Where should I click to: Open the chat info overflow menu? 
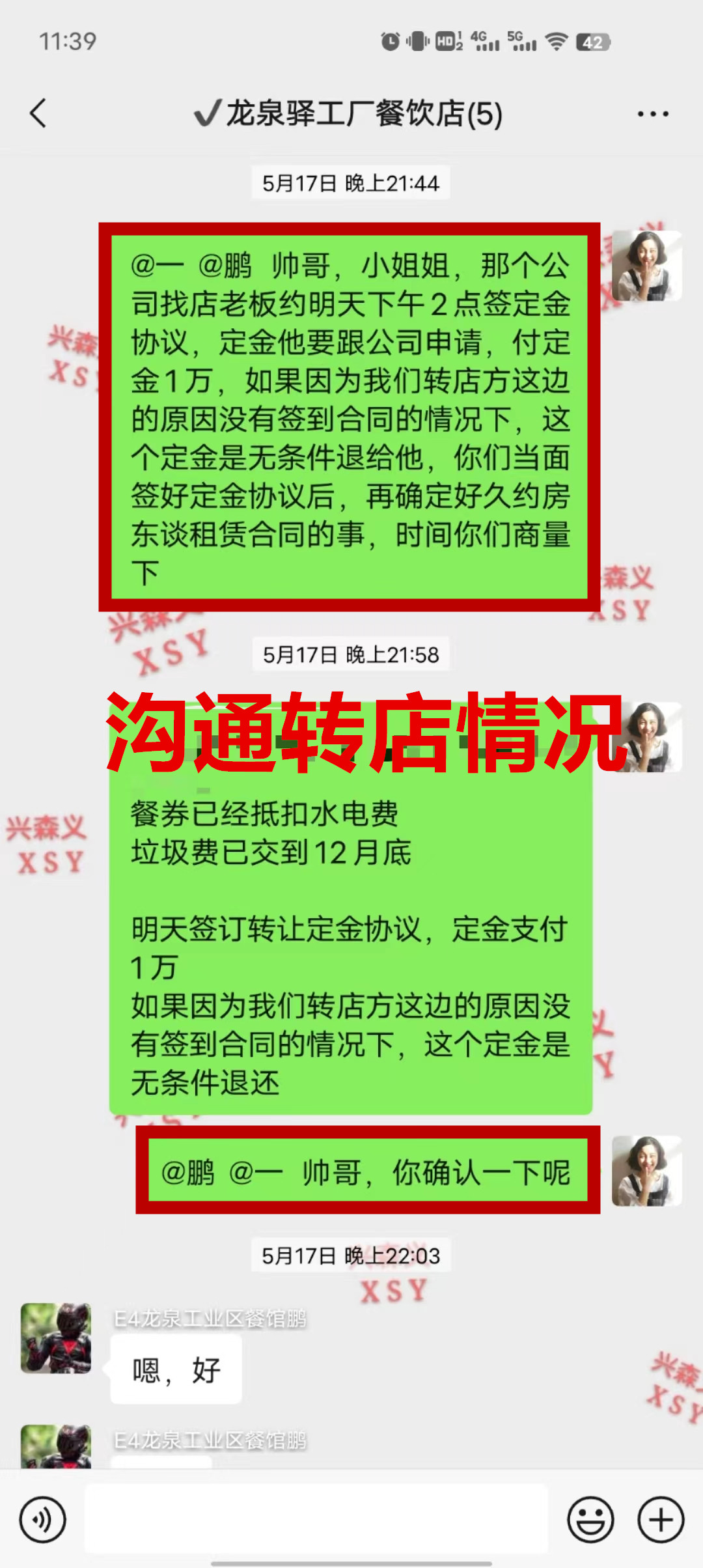(x=652, y=114)
